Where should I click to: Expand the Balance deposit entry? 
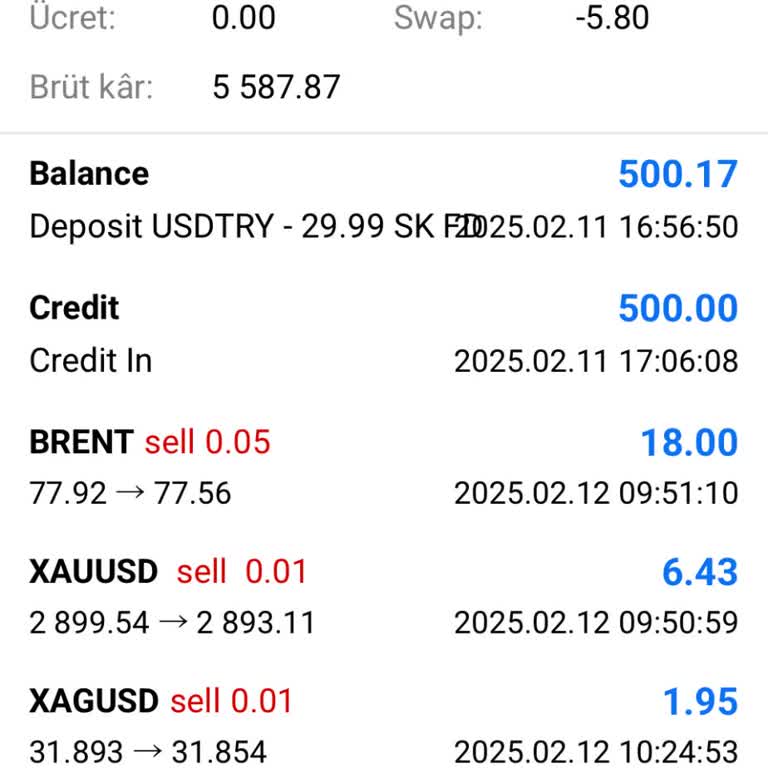[x=384, y=200]
